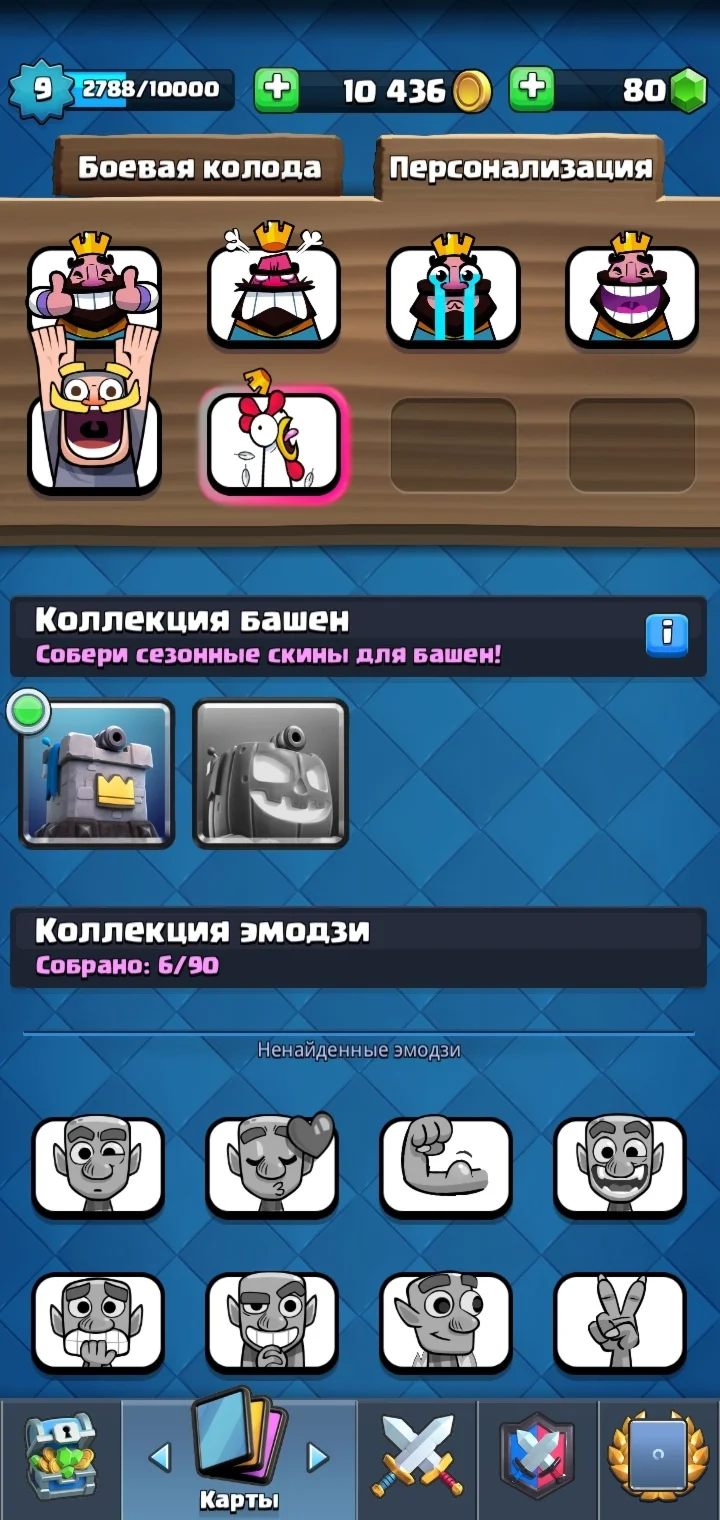Image resolution: width=720 pixels, height=1520 pixels.
Task: Open the locked goblin heart kiss emote
Action: [271, 1165]
